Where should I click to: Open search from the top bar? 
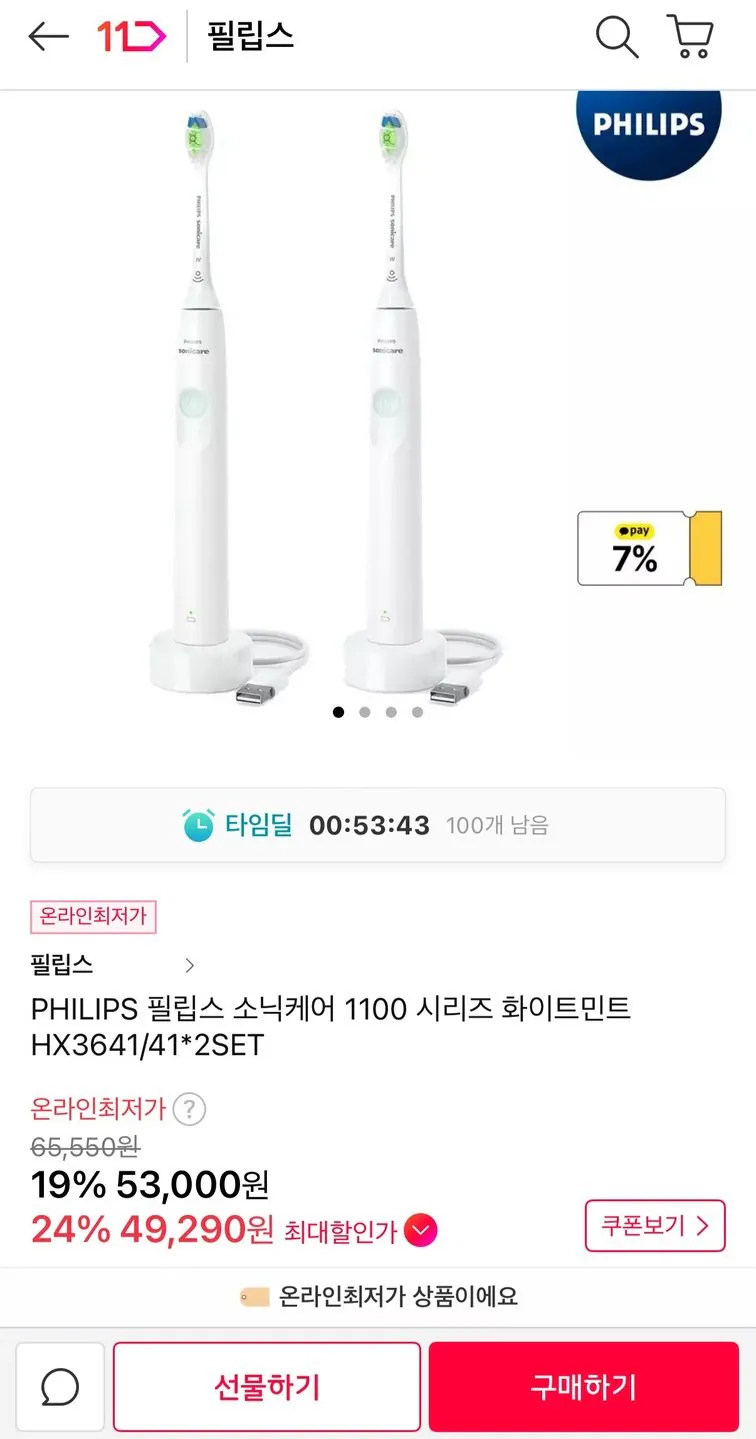617,37
